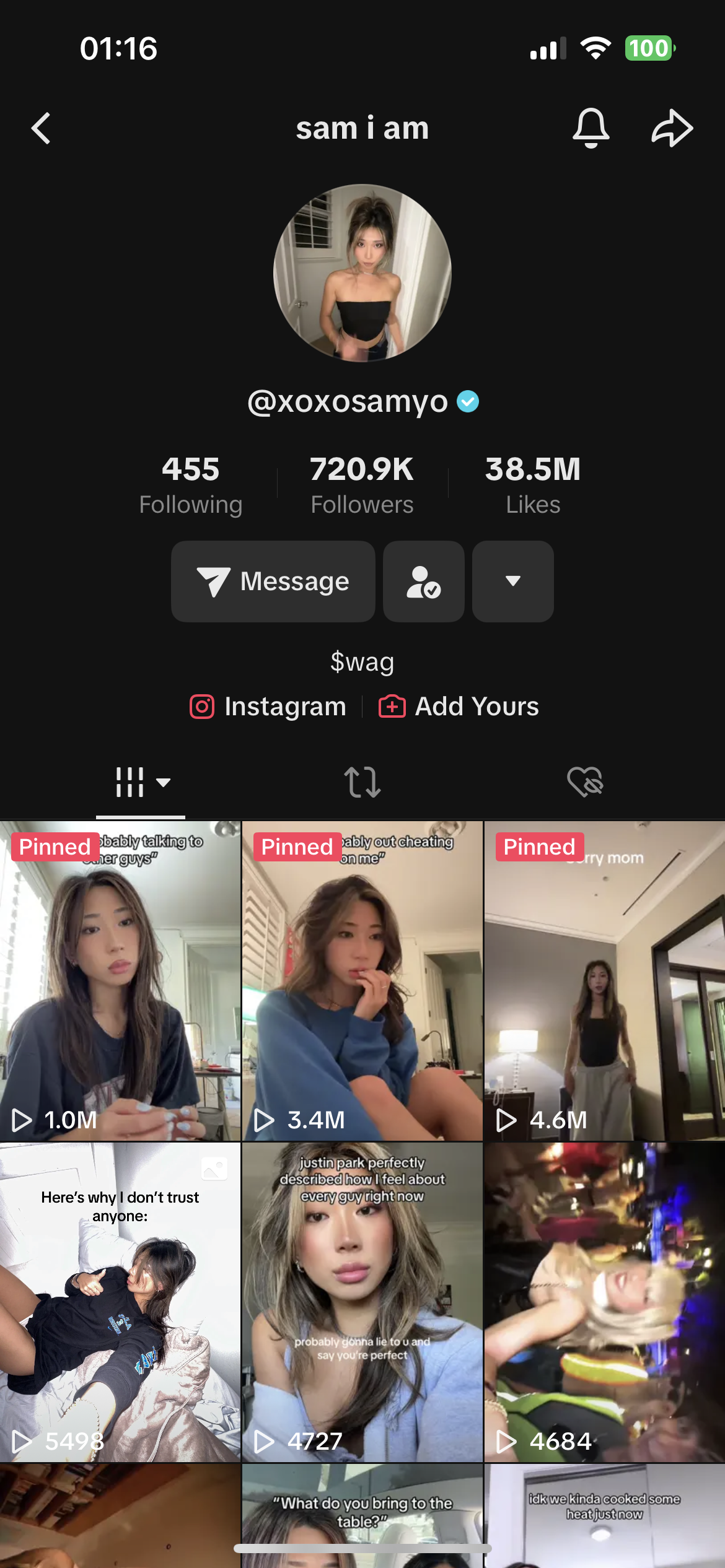This screenshot has width=725, height=1568.
Task: View the Following list
Action: click(191, 485)
